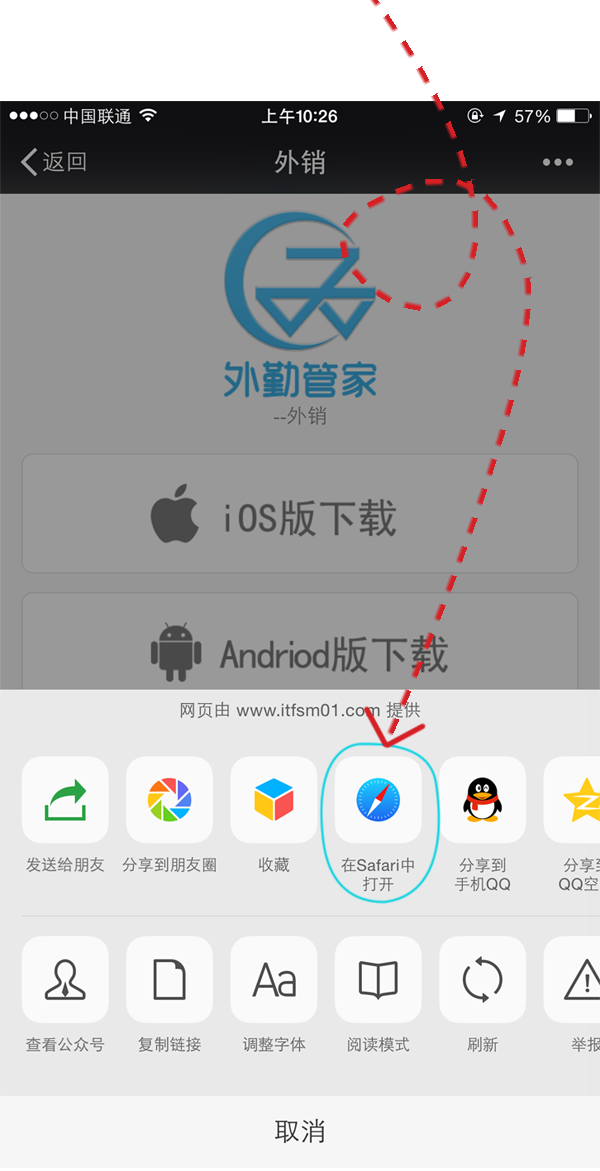Select 查看公众号 to view the official account
Image resolution: width=600 pixels, height=1171 pixels.
[65, 980]
